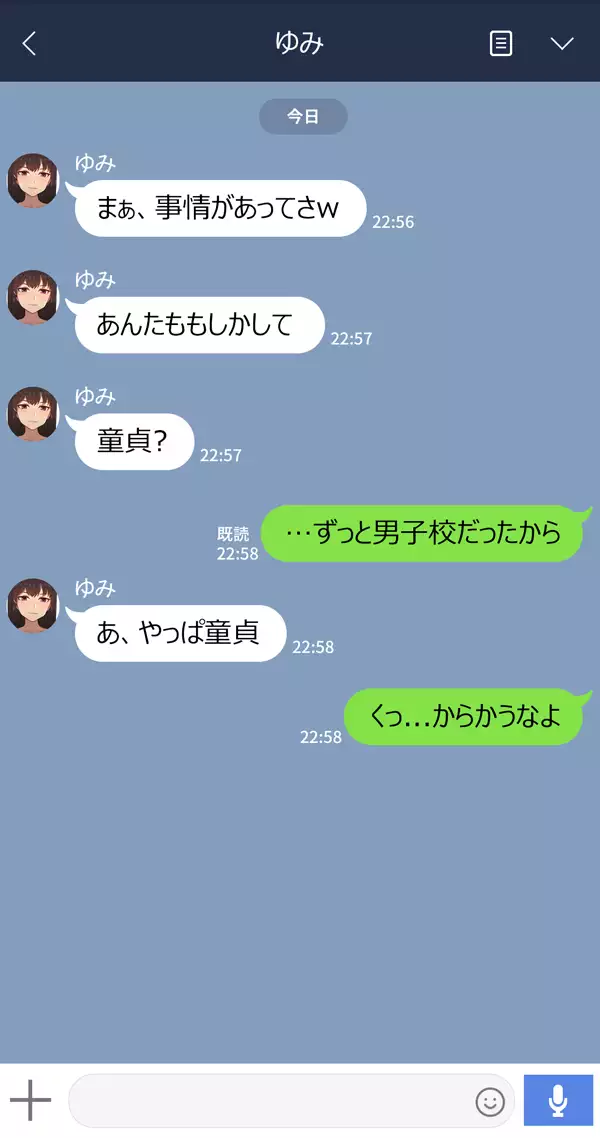600x1138 pixels.
Task: Expand the chat menu chevron
Action: pyautogui.click(x=562, y=43)
